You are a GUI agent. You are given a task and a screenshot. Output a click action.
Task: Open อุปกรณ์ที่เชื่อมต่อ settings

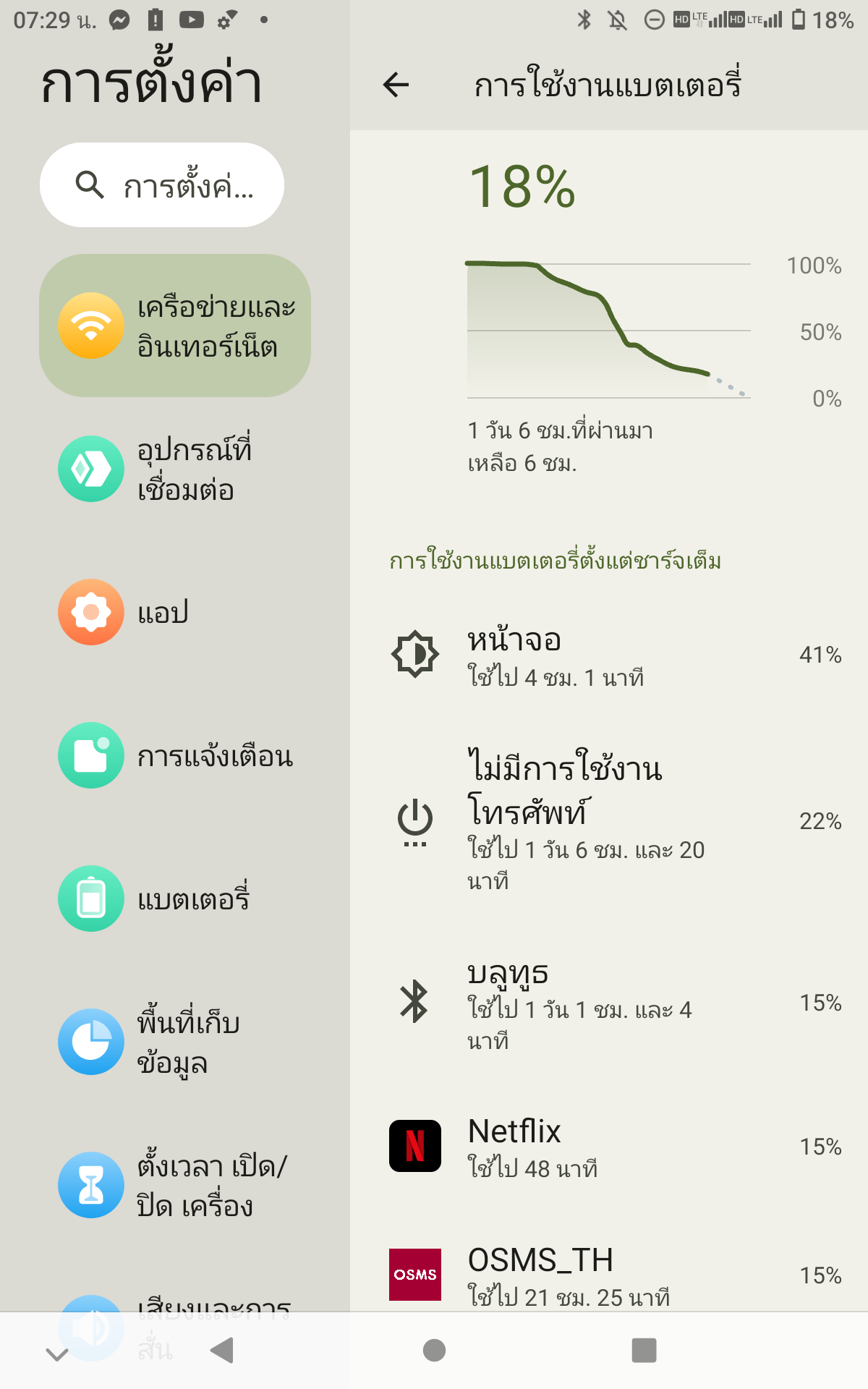[175, 469]
